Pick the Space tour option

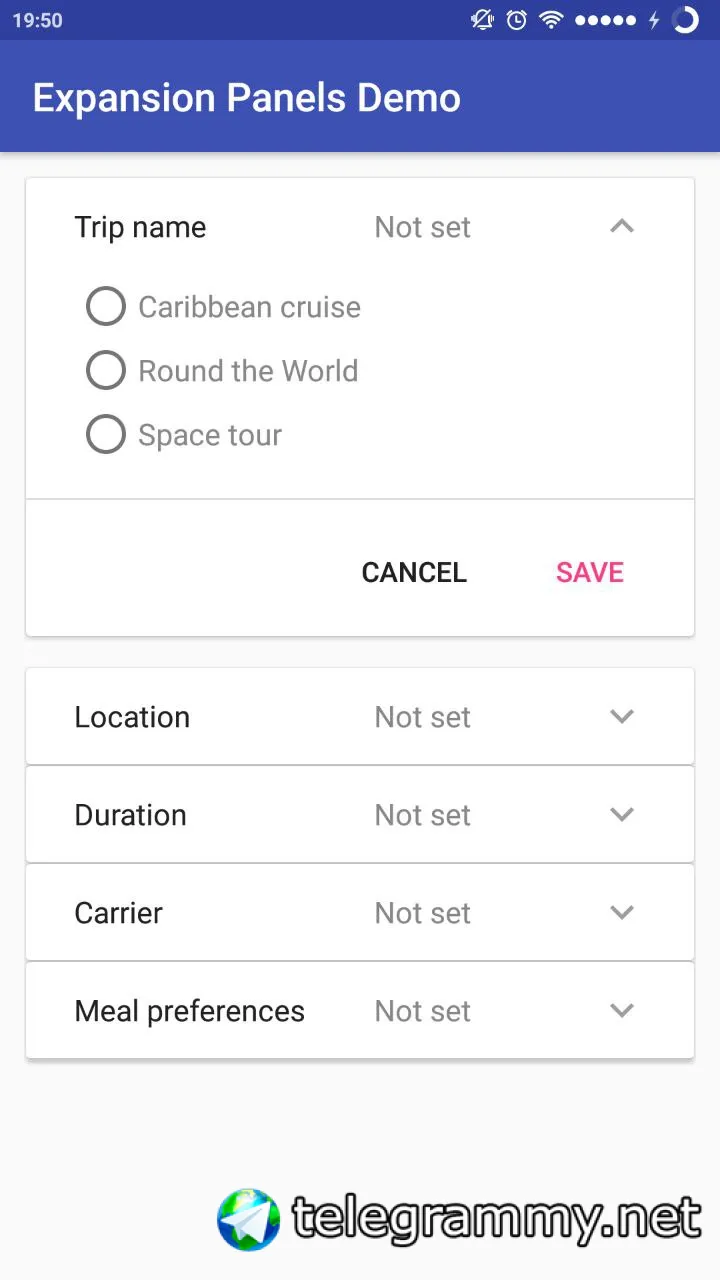pyautogui.click(x=184, y=435)
